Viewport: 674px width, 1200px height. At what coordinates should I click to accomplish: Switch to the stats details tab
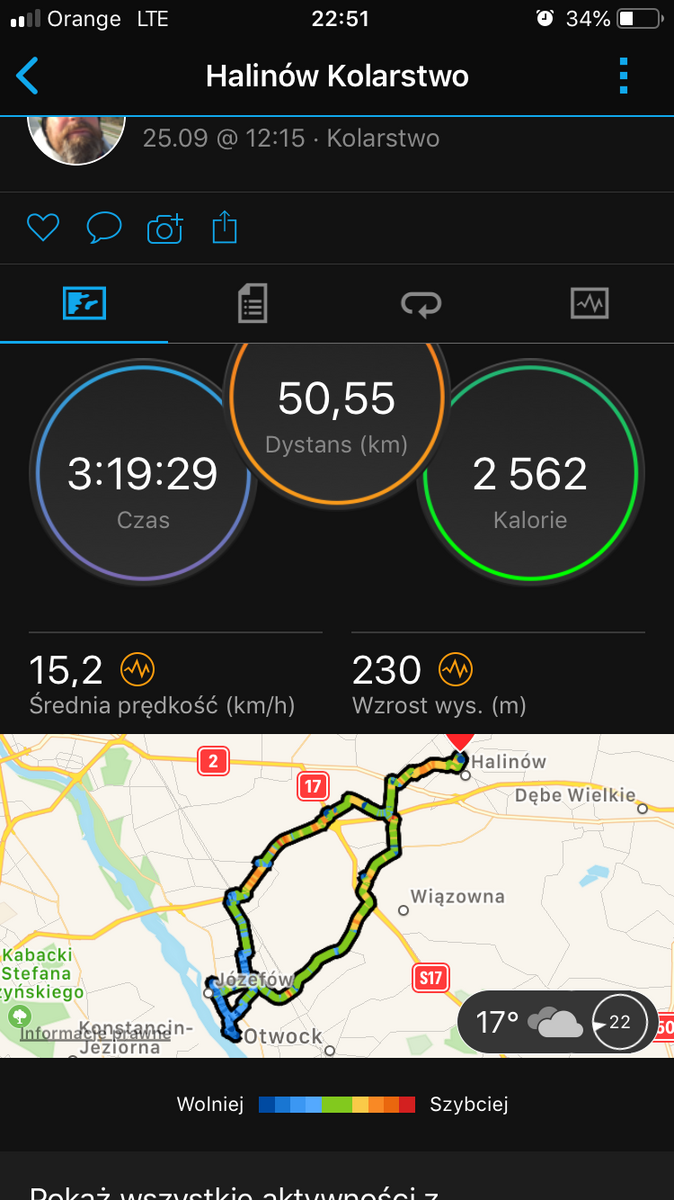pos(253,303)
